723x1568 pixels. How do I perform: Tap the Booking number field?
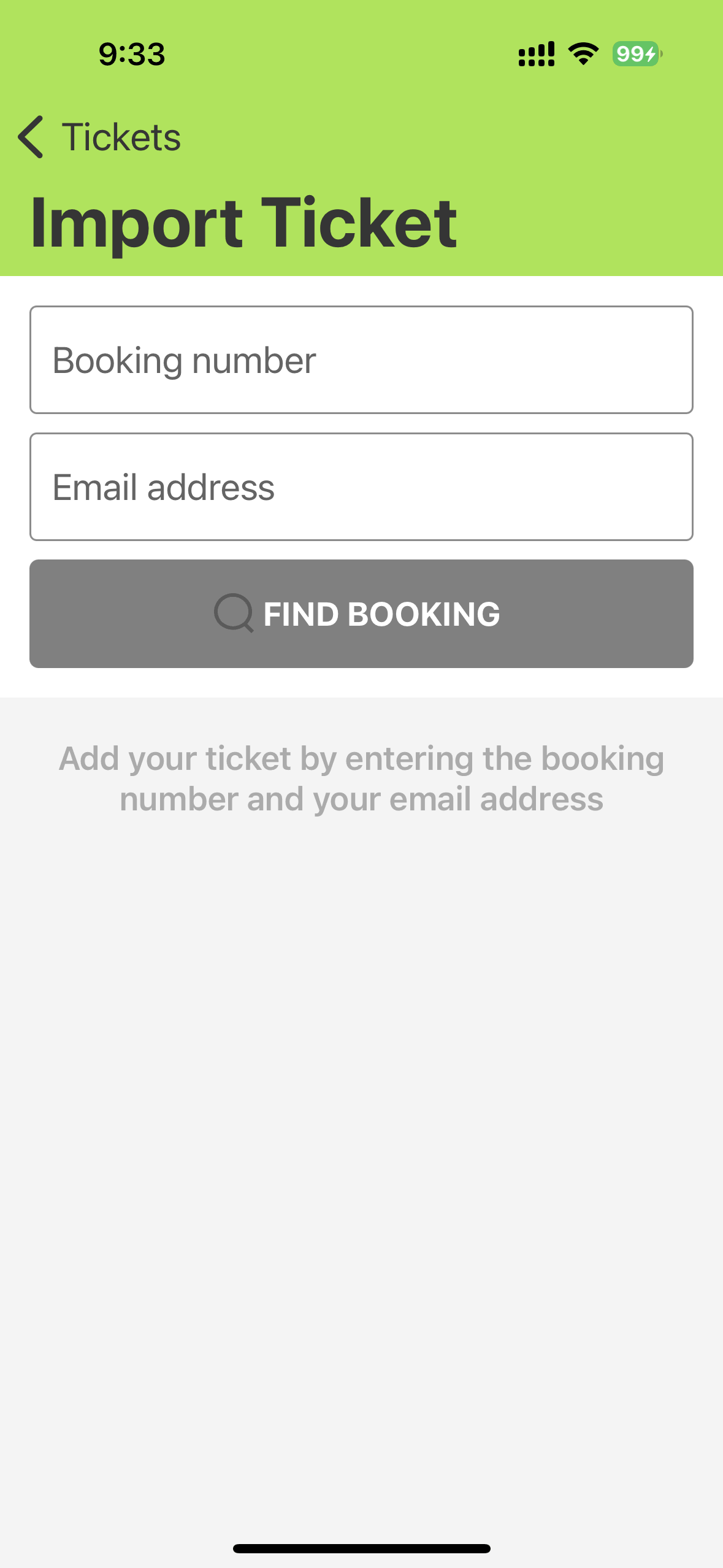click(361, 360)
